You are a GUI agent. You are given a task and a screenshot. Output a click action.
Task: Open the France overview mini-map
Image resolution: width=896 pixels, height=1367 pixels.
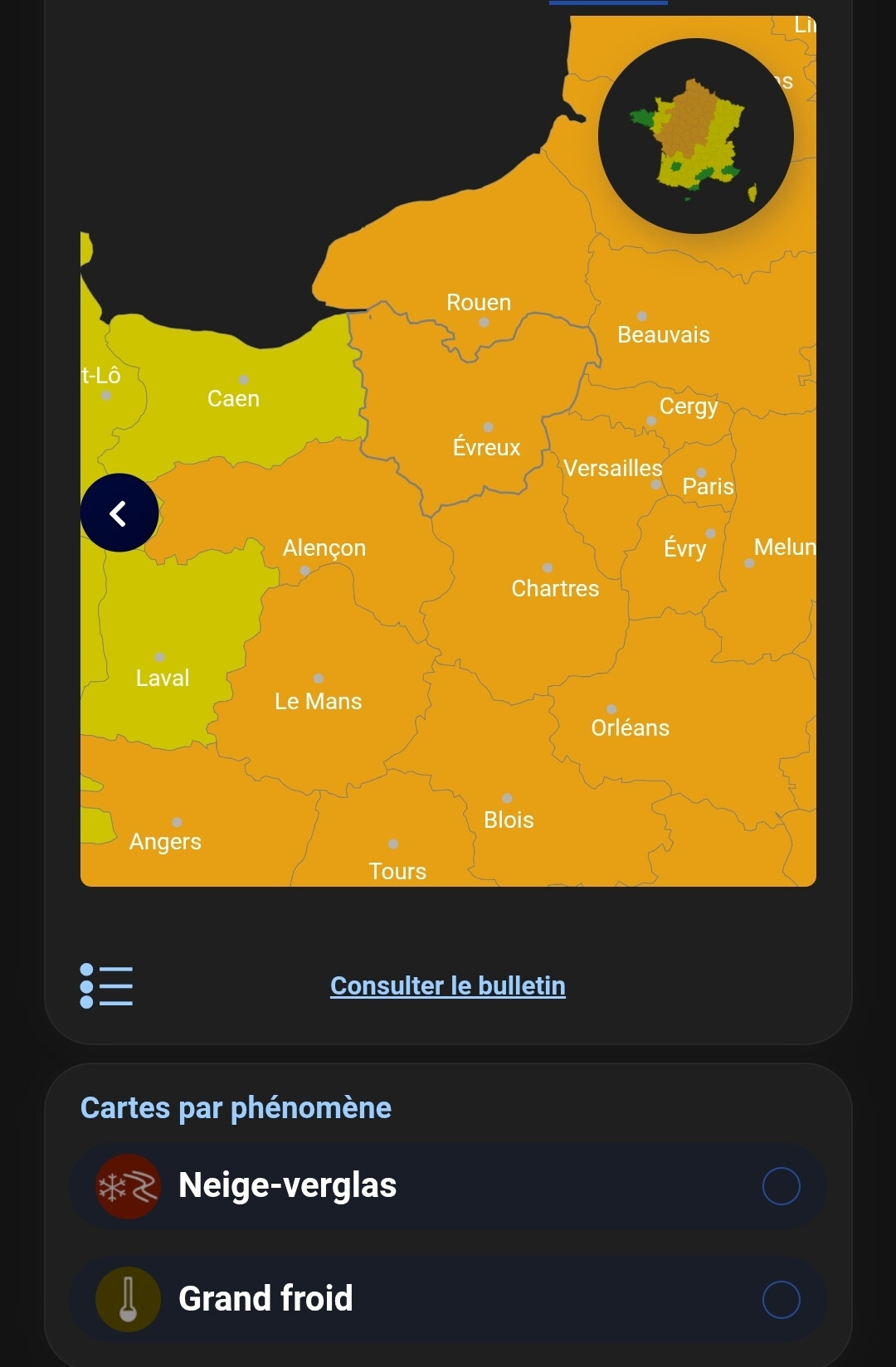point(696,136)
